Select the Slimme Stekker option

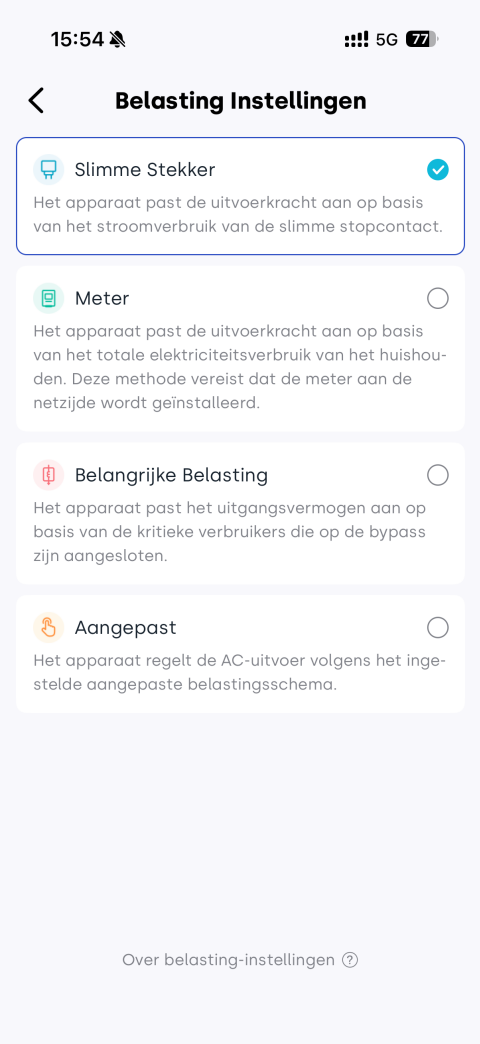click(240, 196)
